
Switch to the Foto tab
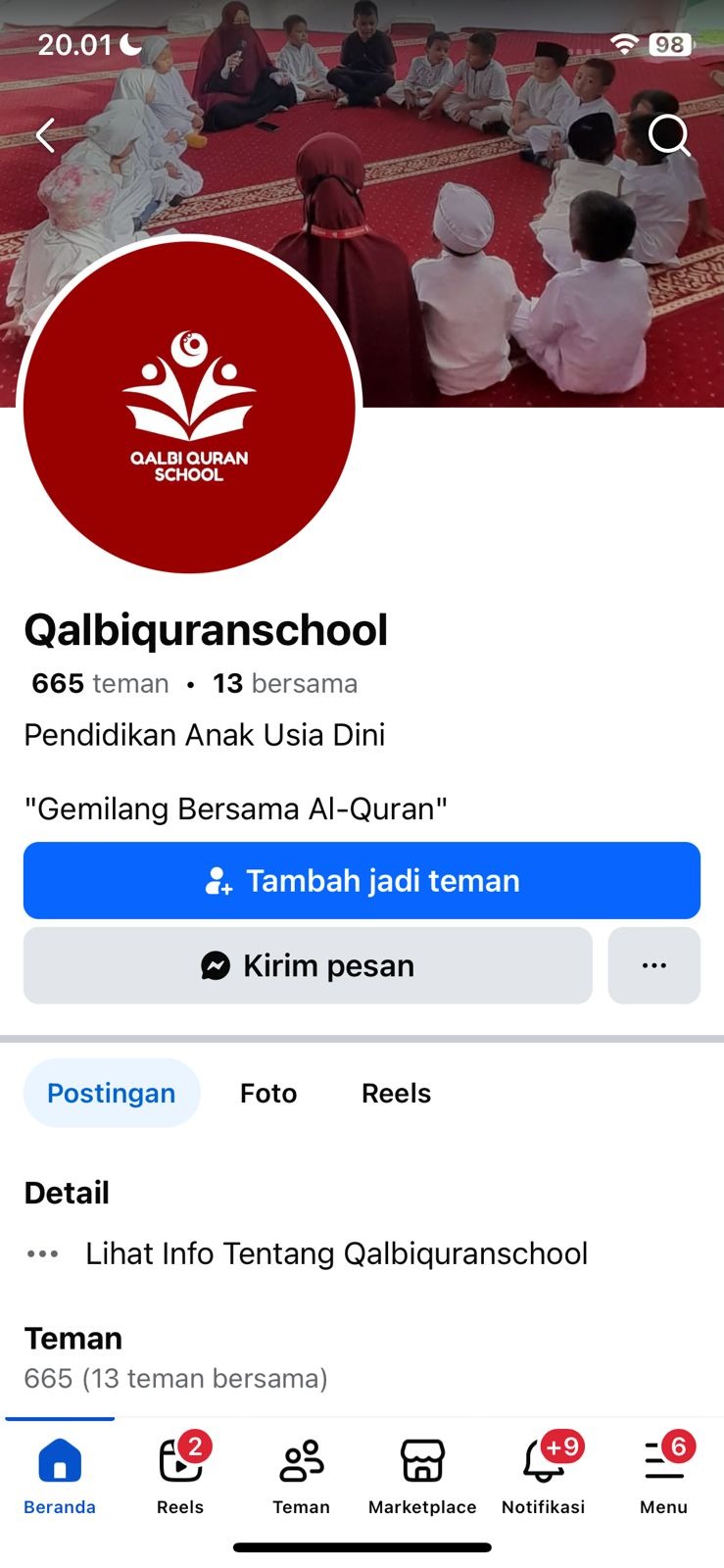pyautogui.click(x=268, y=1093)
